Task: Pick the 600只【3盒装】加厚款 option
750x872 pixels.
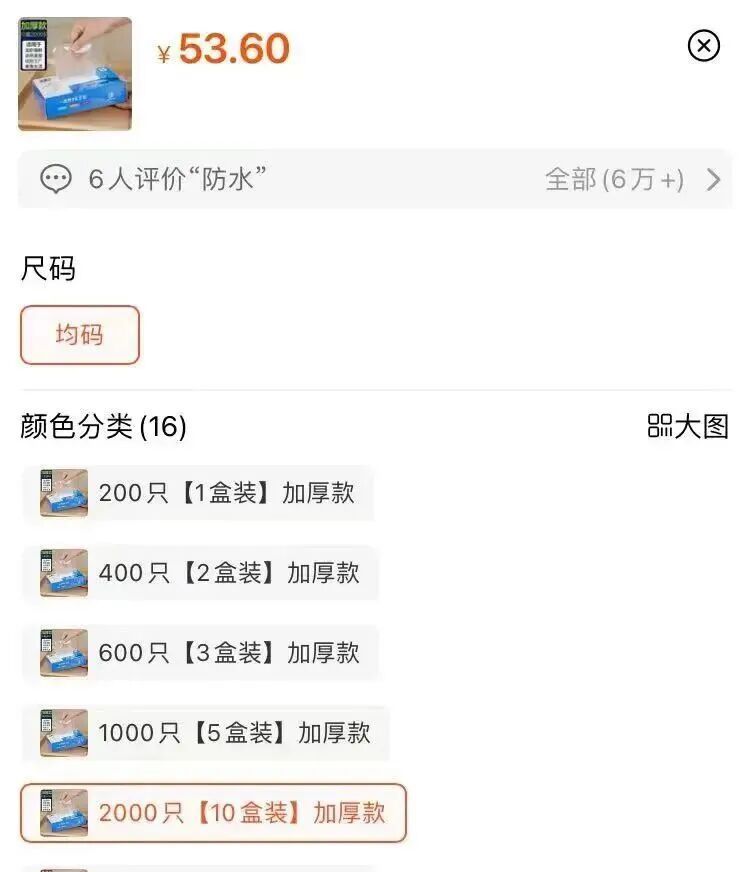Action: pos(200,653)
